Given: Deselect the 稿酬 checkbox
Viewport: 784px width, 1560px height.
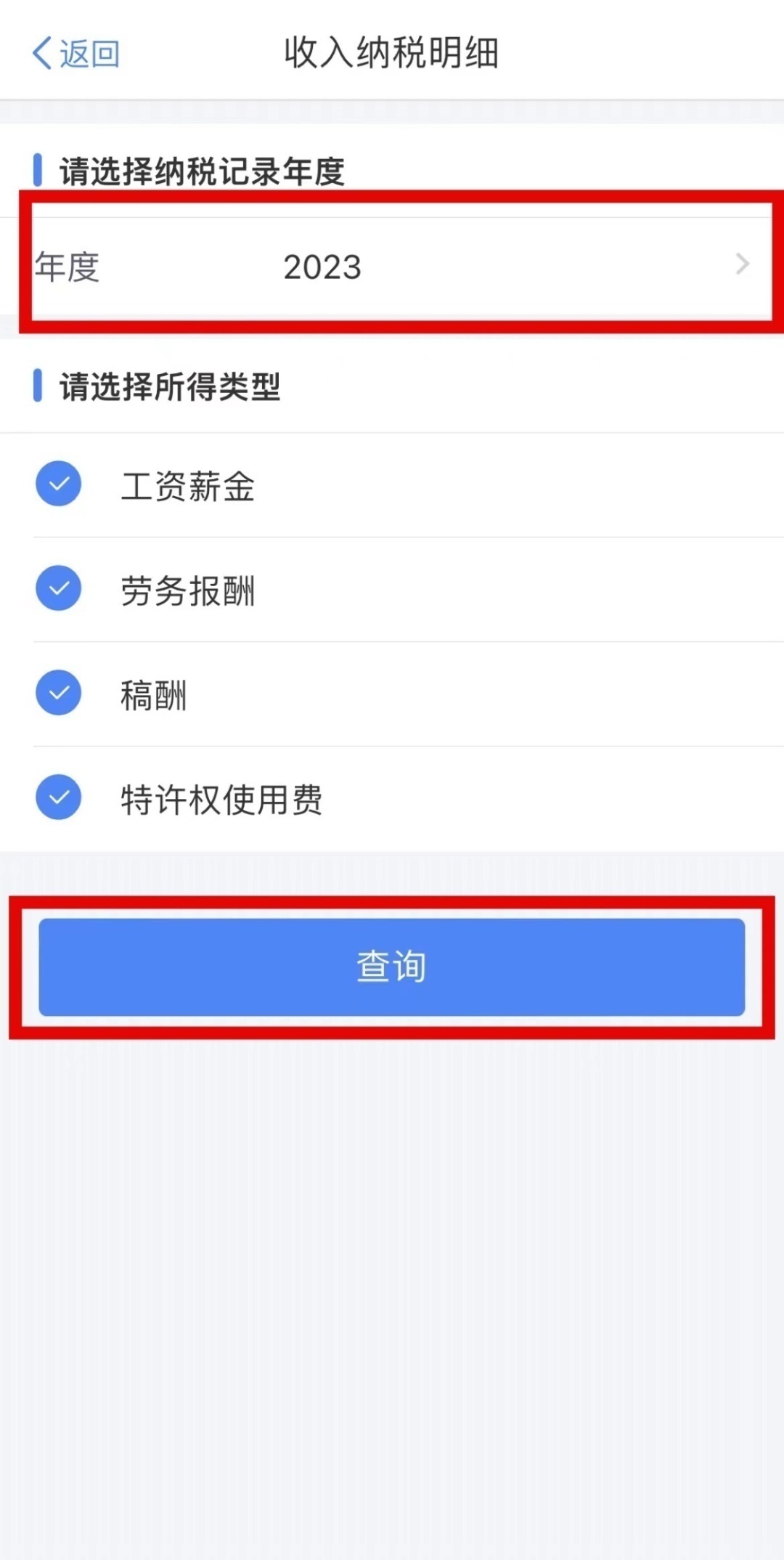Looking at the screenshot, I should coord(59,693).
